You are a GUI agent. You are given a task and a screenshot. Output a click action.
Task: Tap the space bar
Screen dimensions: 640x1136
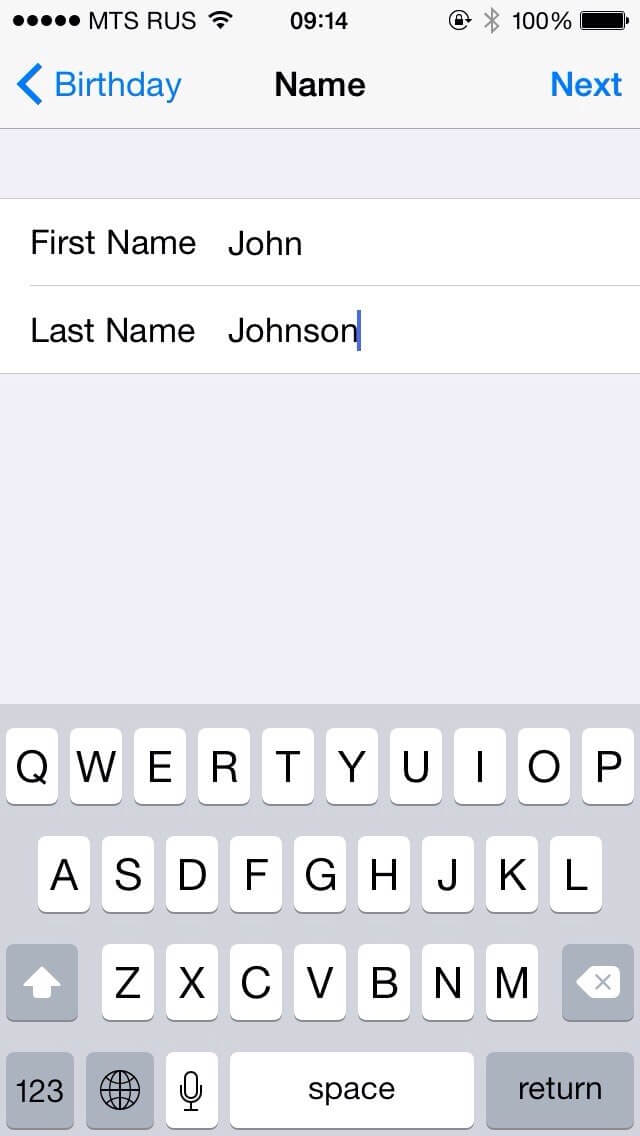point(352,1090)
